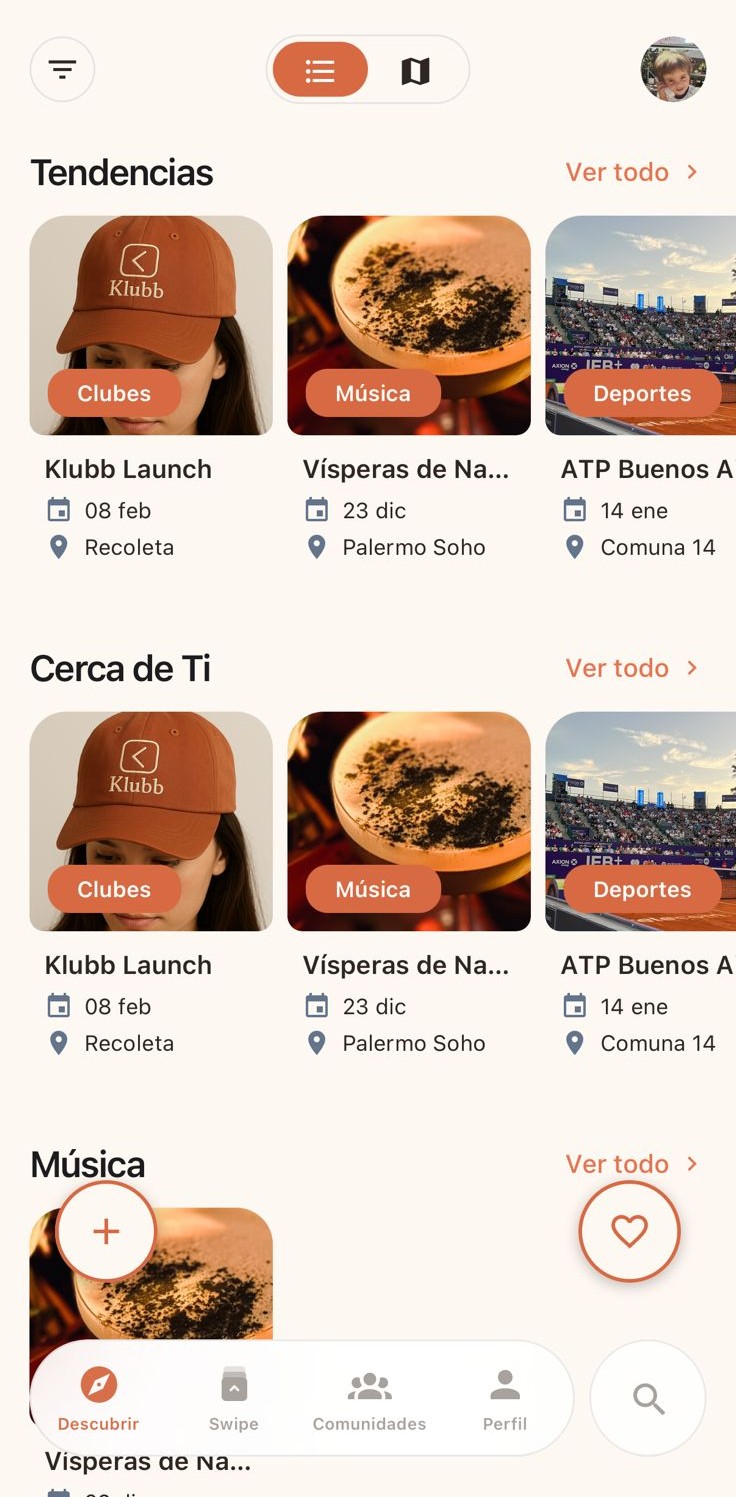Tap Ver todo next to Música
The width and height of the screenshot is (736, 1497).
point(631,1164)
